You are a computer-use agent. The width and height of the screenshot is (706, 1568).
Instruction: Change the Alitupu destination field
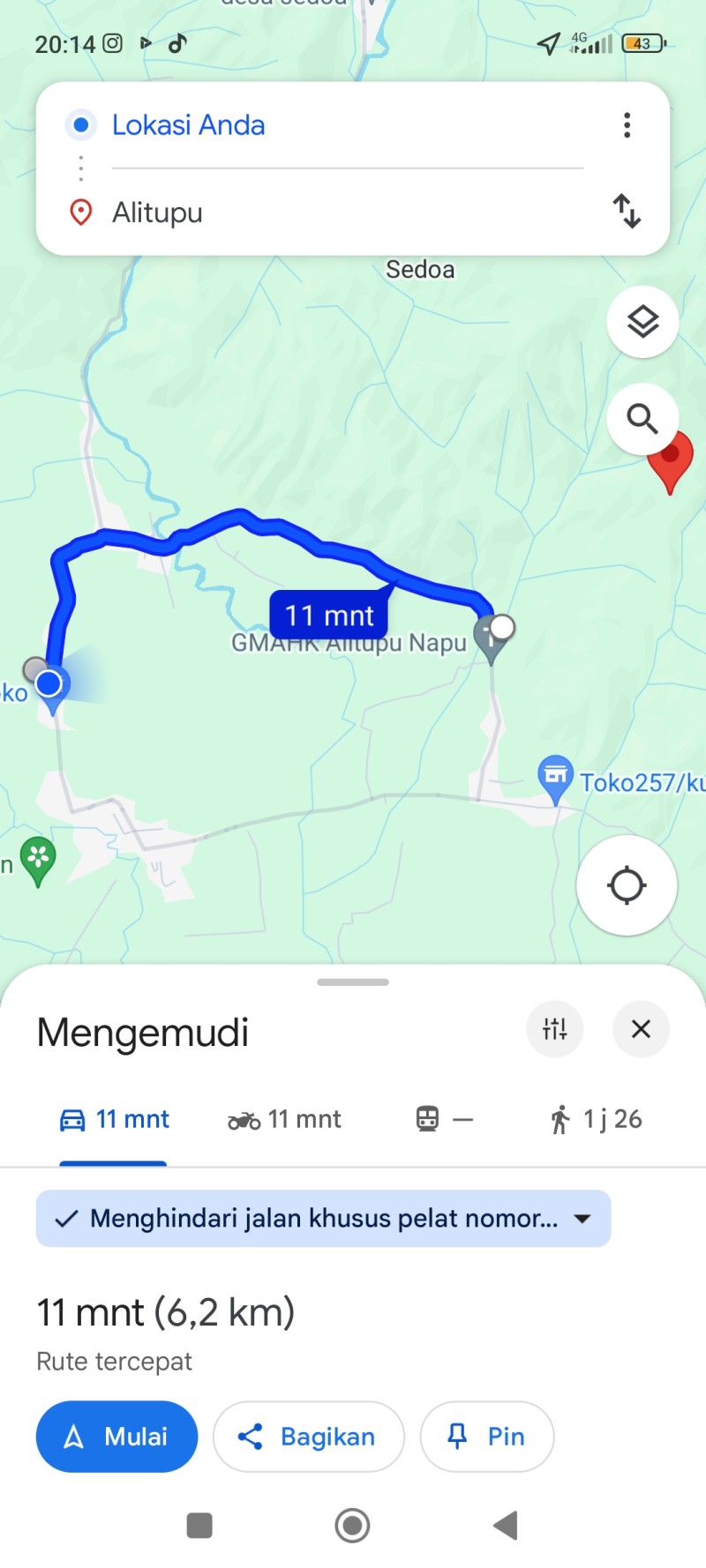click(348, 213)
